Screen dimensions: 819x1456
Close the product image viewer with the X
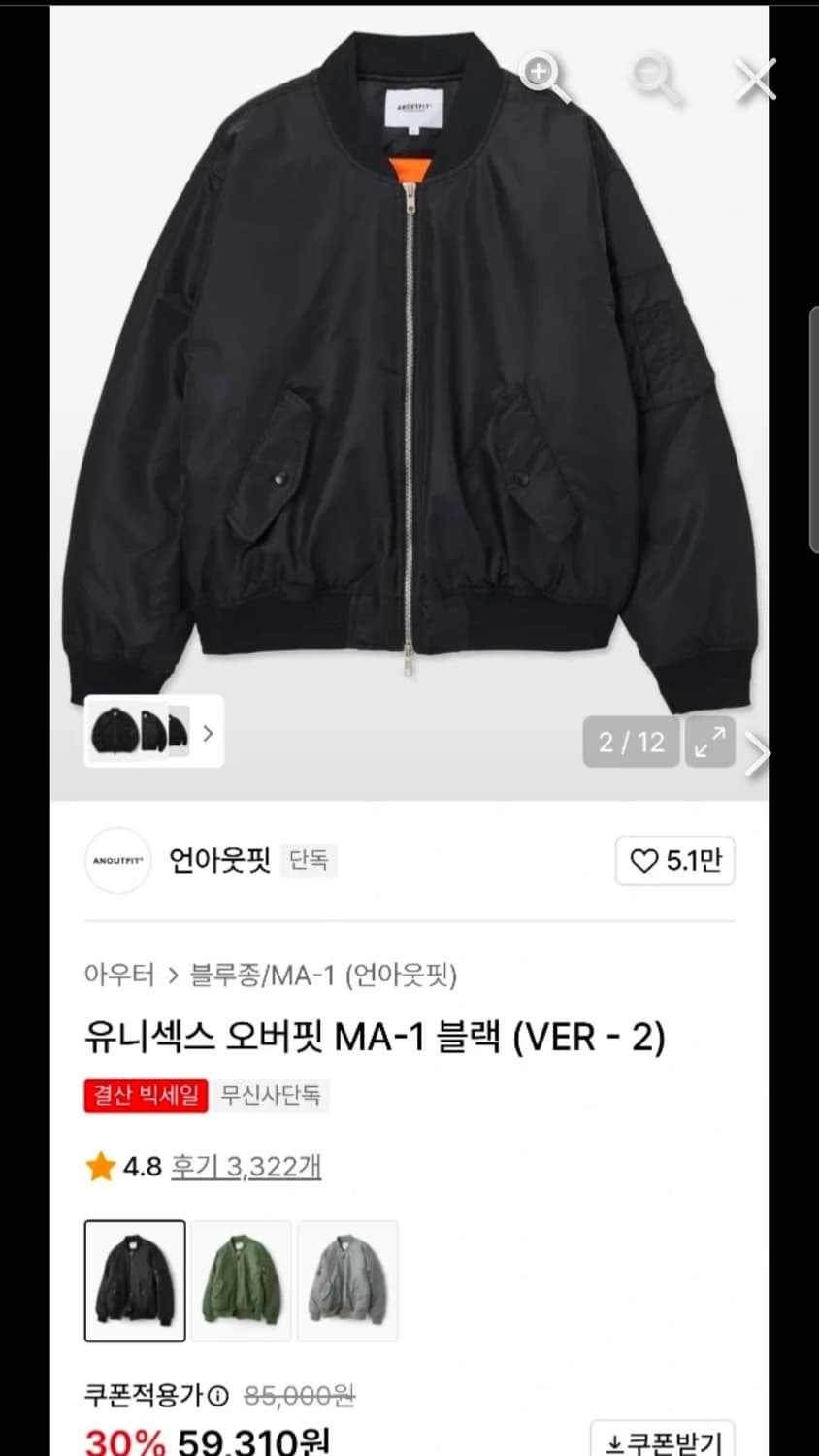click(x=755, y=81)
